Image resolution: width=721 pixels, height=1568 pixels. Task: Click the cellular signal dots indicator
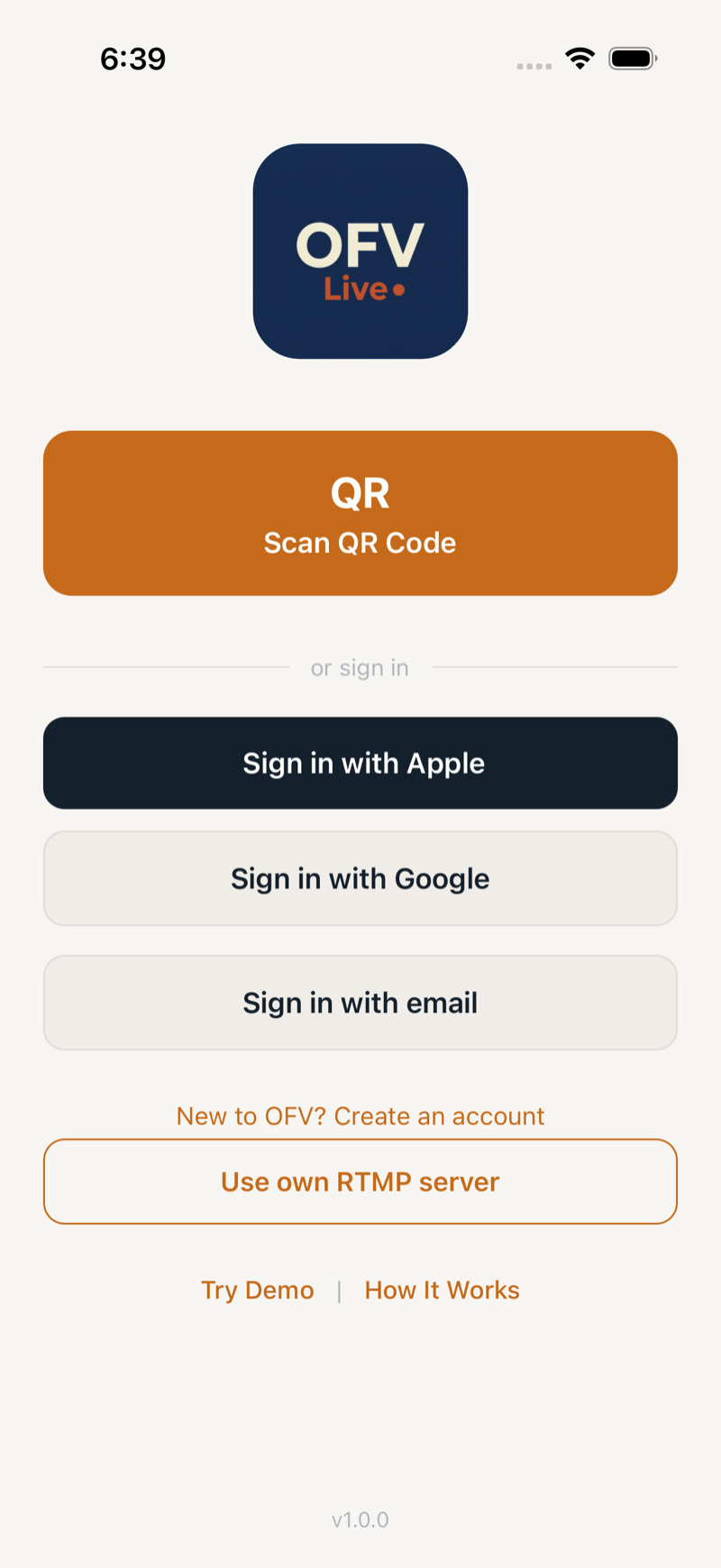pyautogui.click(x=534, y=65)
